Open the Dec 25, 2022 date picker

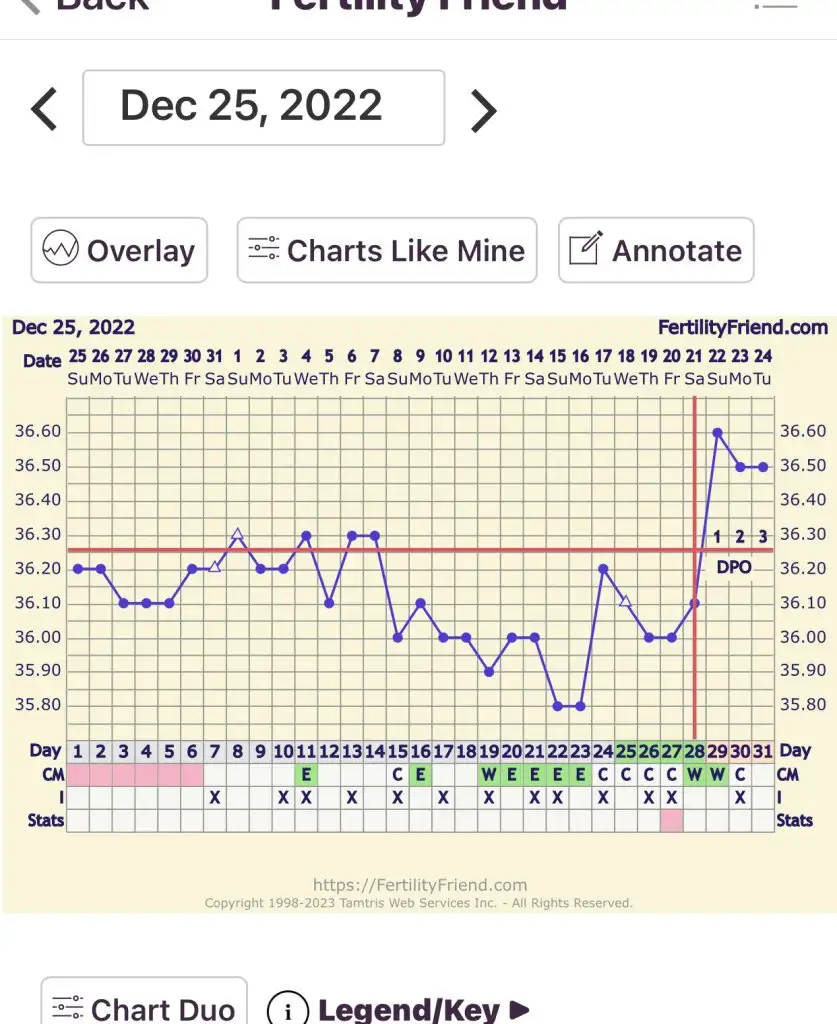[263, 107]
